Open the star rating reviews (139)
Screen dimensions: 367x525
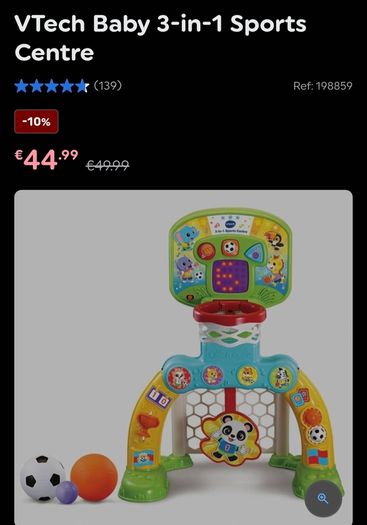tap(68, 86)
